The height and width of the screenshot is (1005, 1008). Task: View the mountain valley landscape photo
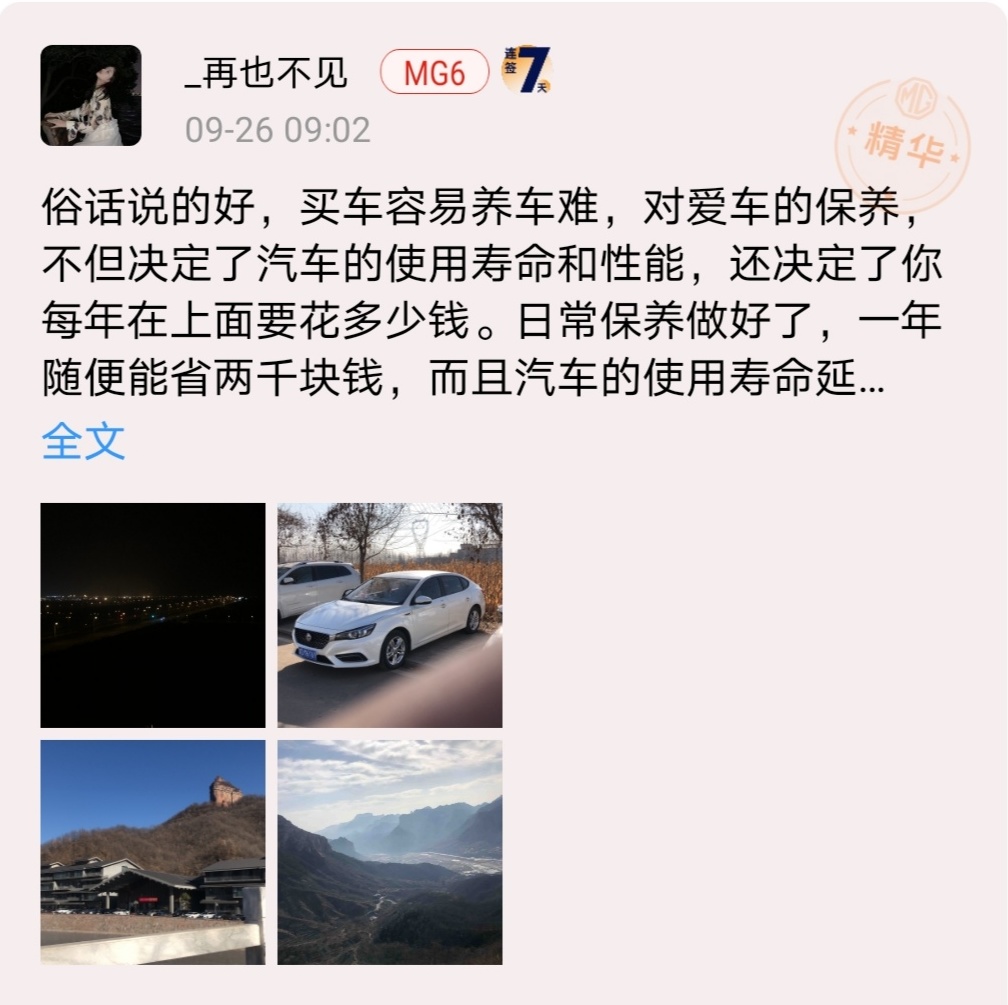[x=390, y=852]
